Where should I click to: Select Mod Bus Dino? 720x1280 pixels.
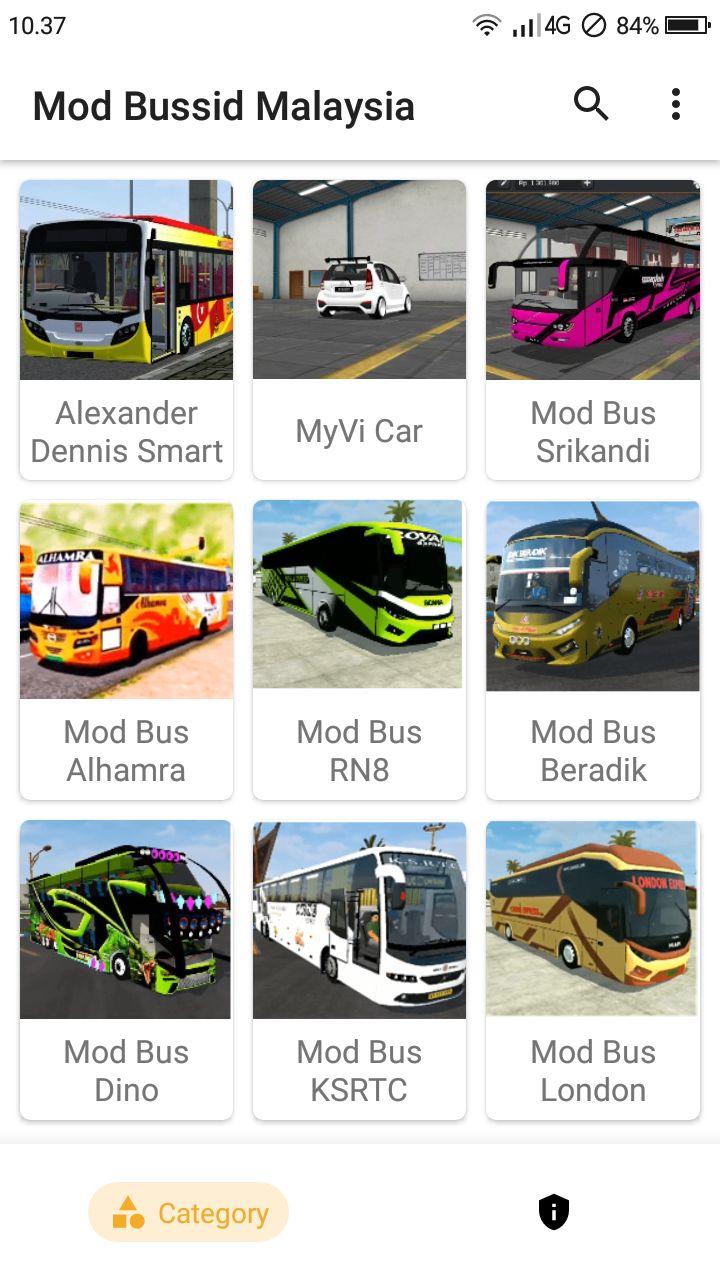click(x=126, y=970)
